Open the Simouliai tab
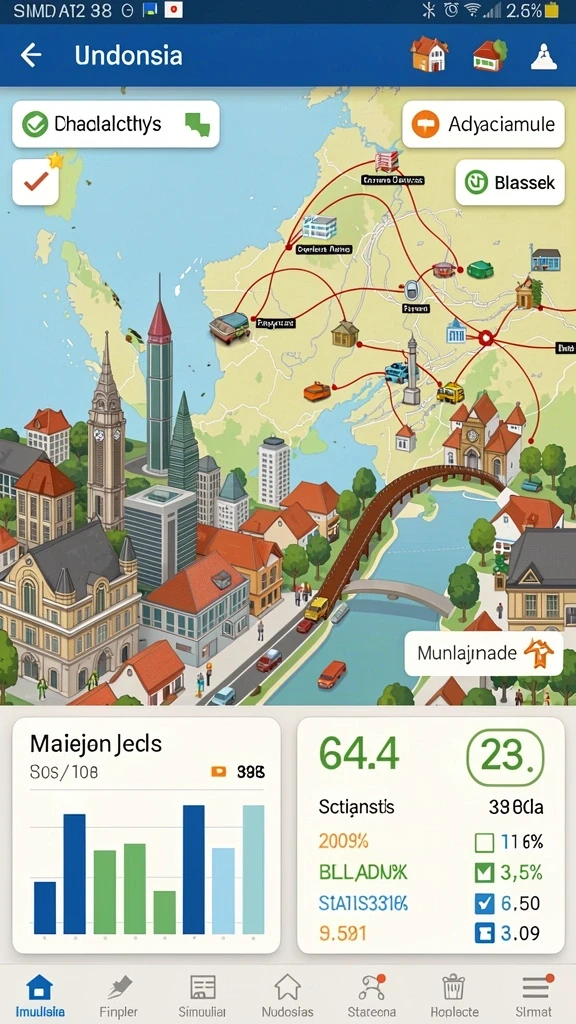The width and height of the screenshot is (576, 1024). (x=202, y=995)
